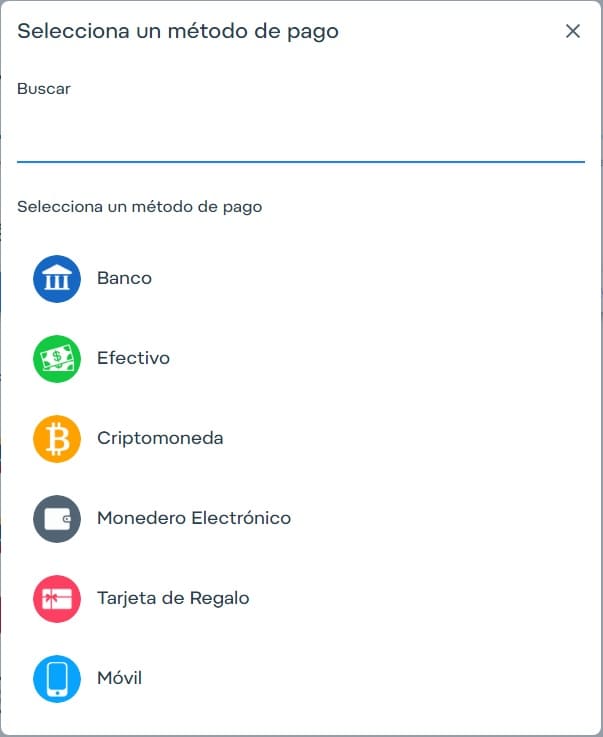Open Monedero Electrónico payment option
Image resolution: width=603 pixels, height=737 pixels.
click(193, 518)
